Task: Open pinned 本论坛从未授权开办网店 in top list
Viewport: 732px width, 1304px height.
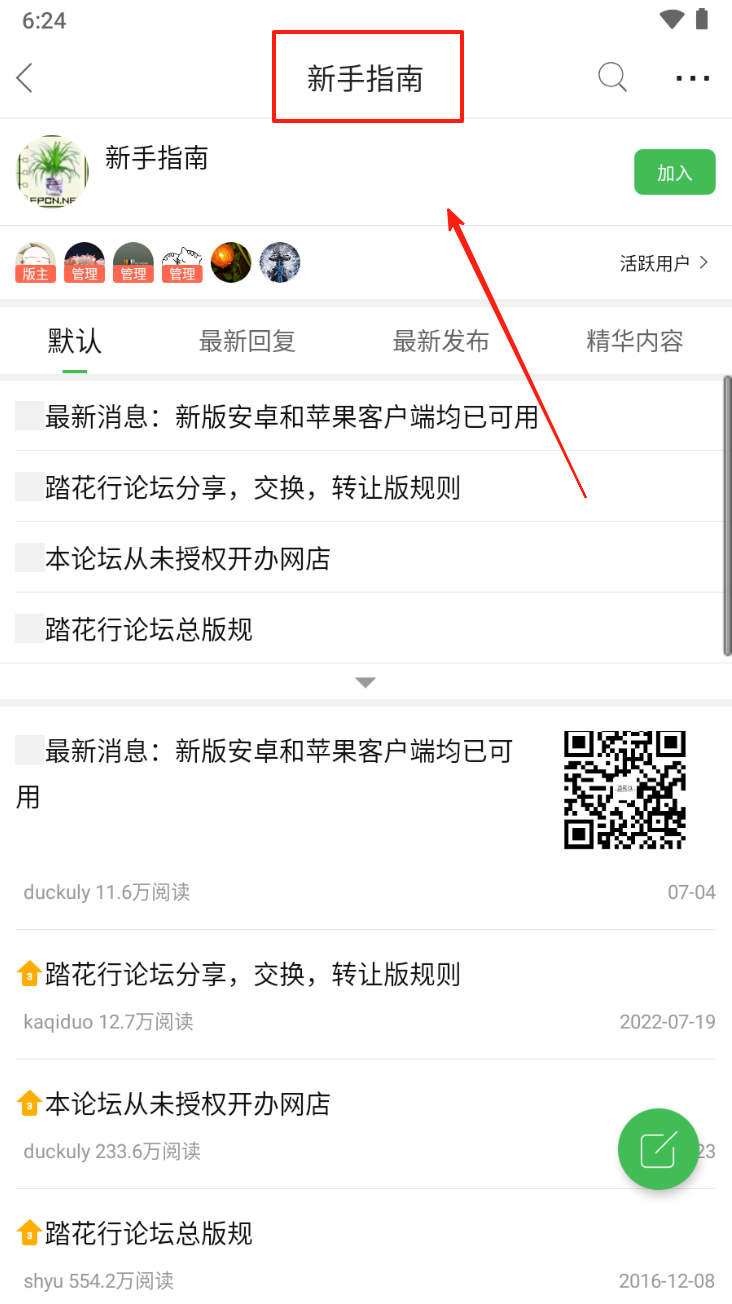Action: point(188,558)
